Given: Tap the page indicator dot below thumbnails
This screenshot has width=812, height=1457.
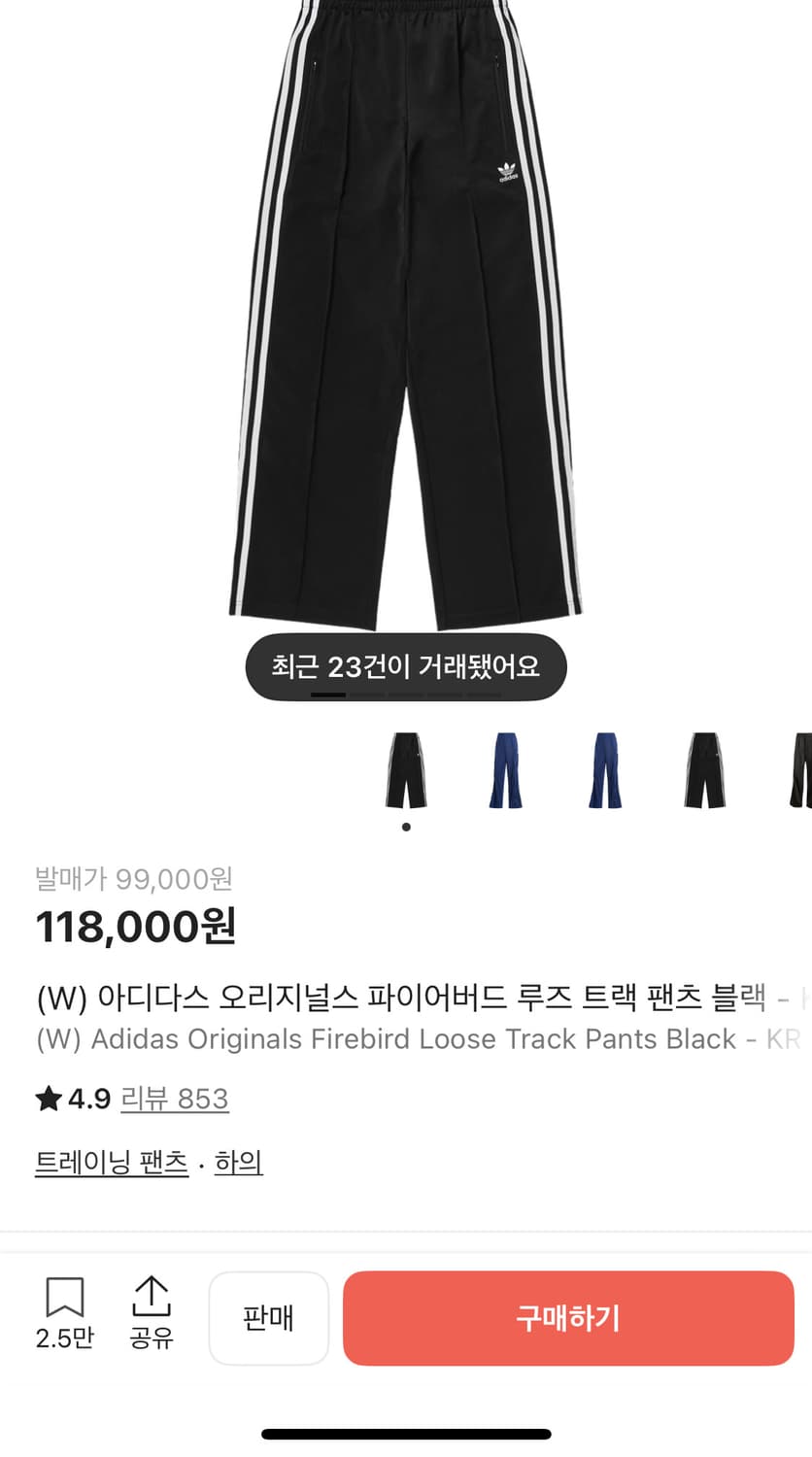Looking at the screenshot, I should point(406,828).
